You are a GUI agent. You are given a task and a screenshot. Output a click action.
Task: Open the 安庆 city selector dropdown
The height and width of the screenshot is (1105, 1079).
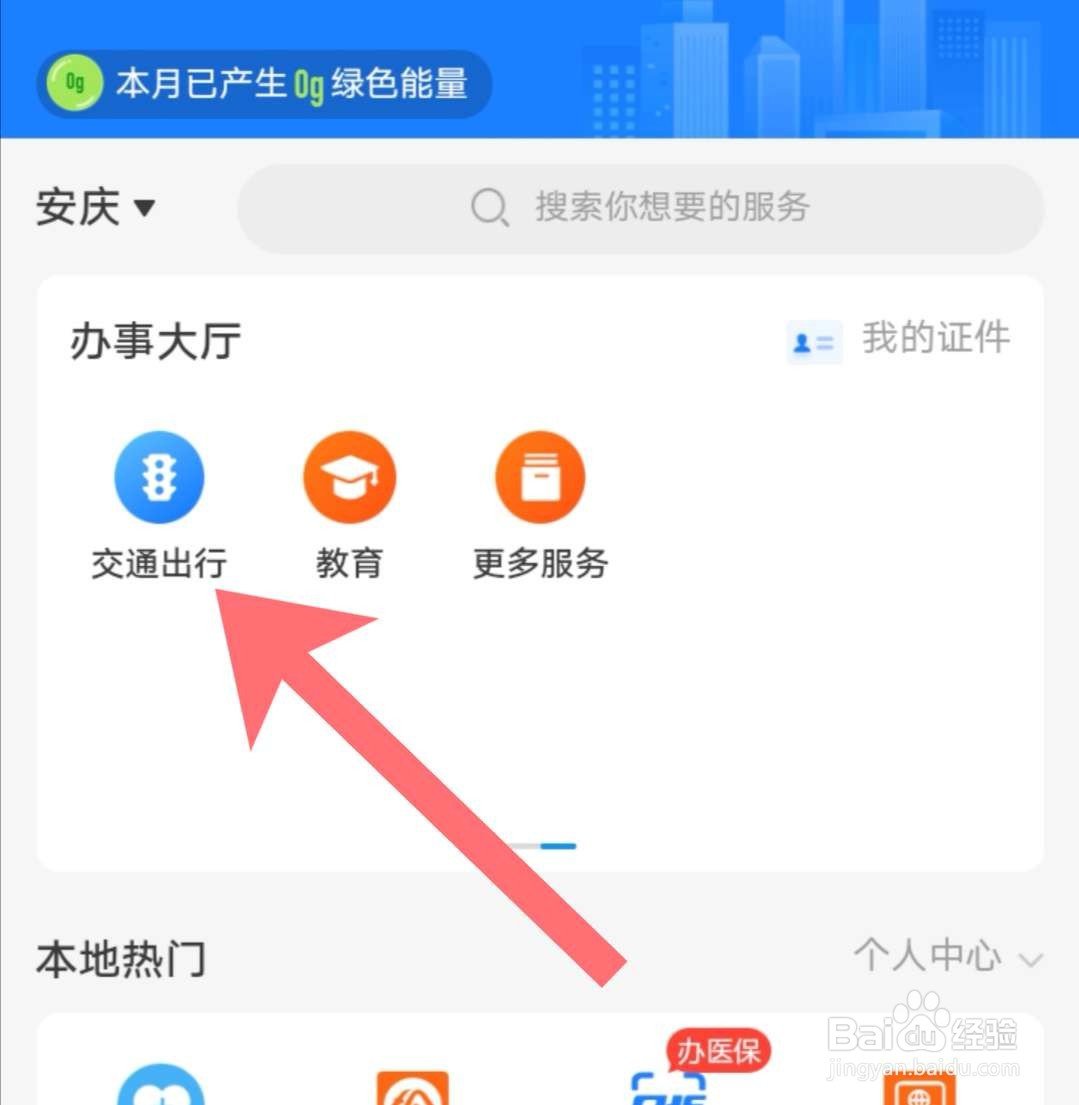[95, 207]
